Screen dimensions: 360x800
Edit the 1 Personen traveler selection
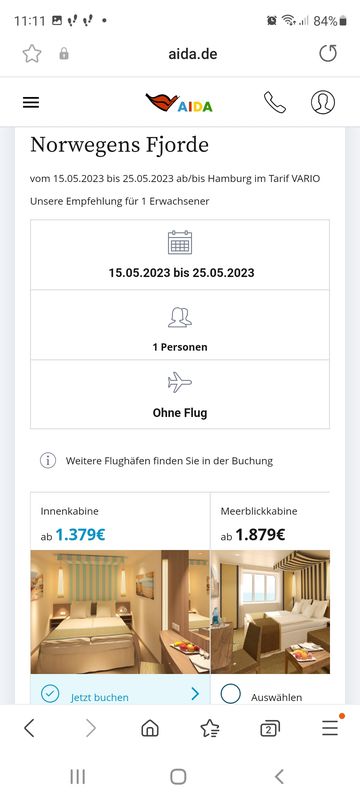180,325
